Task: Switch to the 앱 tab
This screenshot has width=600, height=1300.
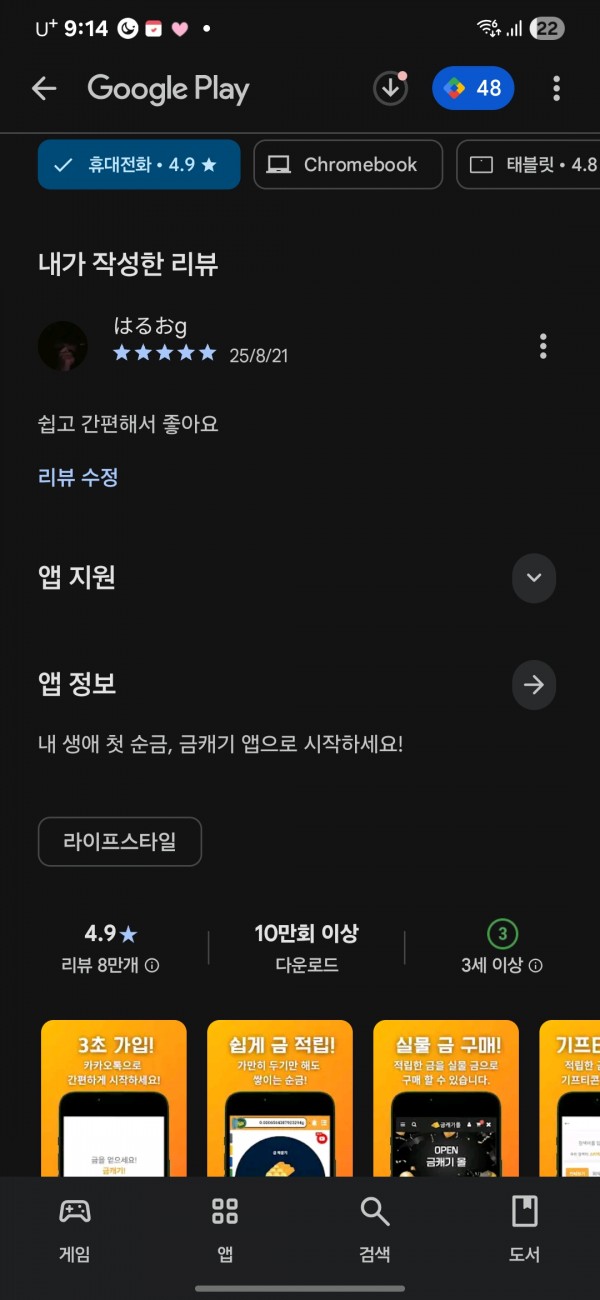Action: click(x=225, y=1229)
